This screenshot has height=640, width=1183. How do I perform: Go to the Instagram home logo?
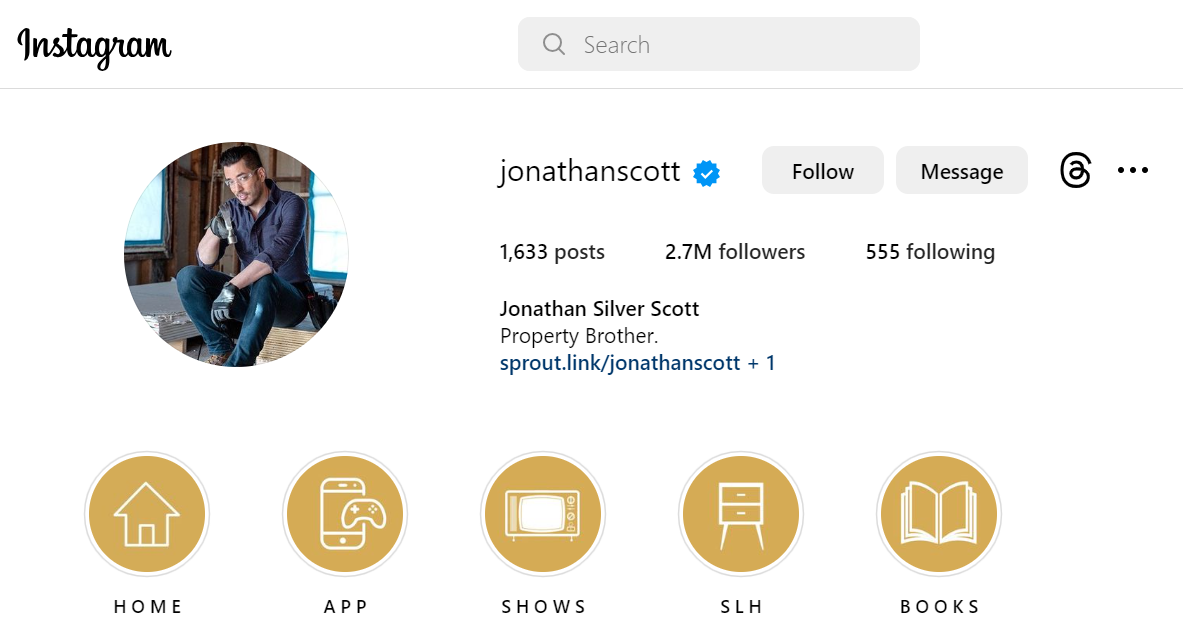point(94,46)
